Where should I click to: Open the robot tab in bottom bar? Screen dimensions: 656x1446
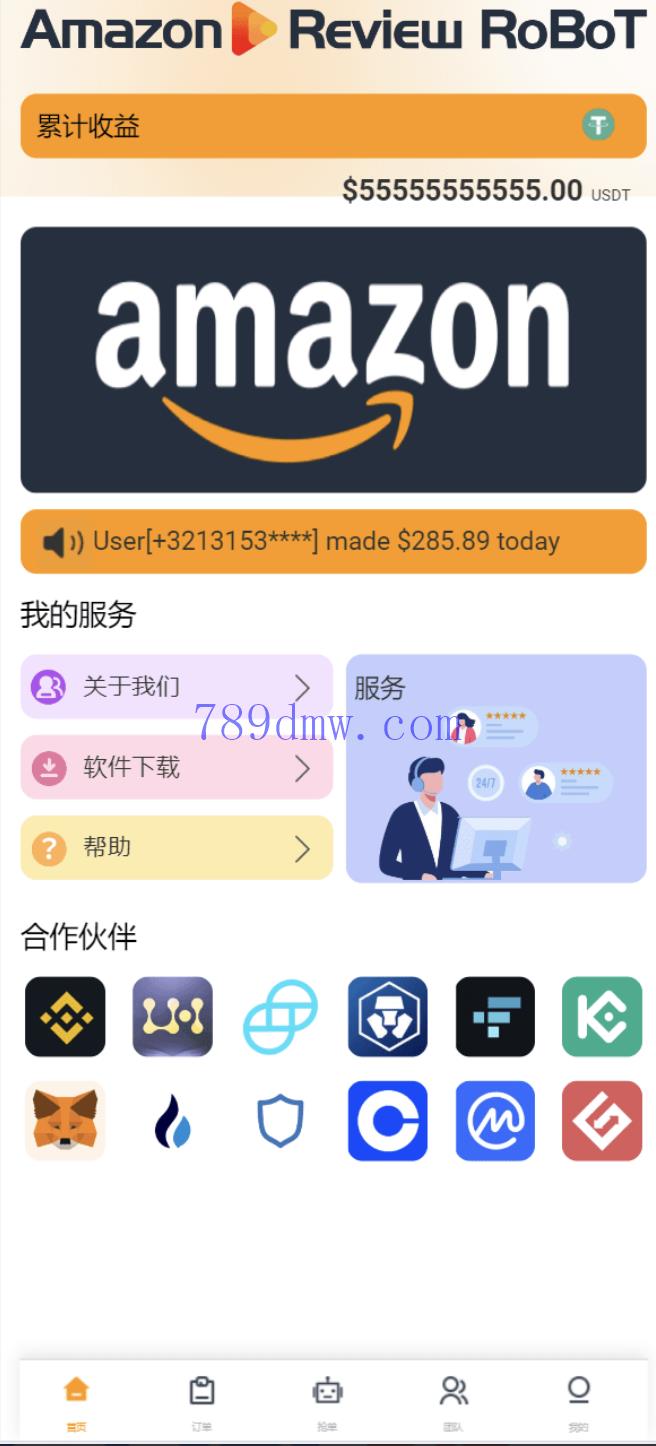[x=327, y=1398]
